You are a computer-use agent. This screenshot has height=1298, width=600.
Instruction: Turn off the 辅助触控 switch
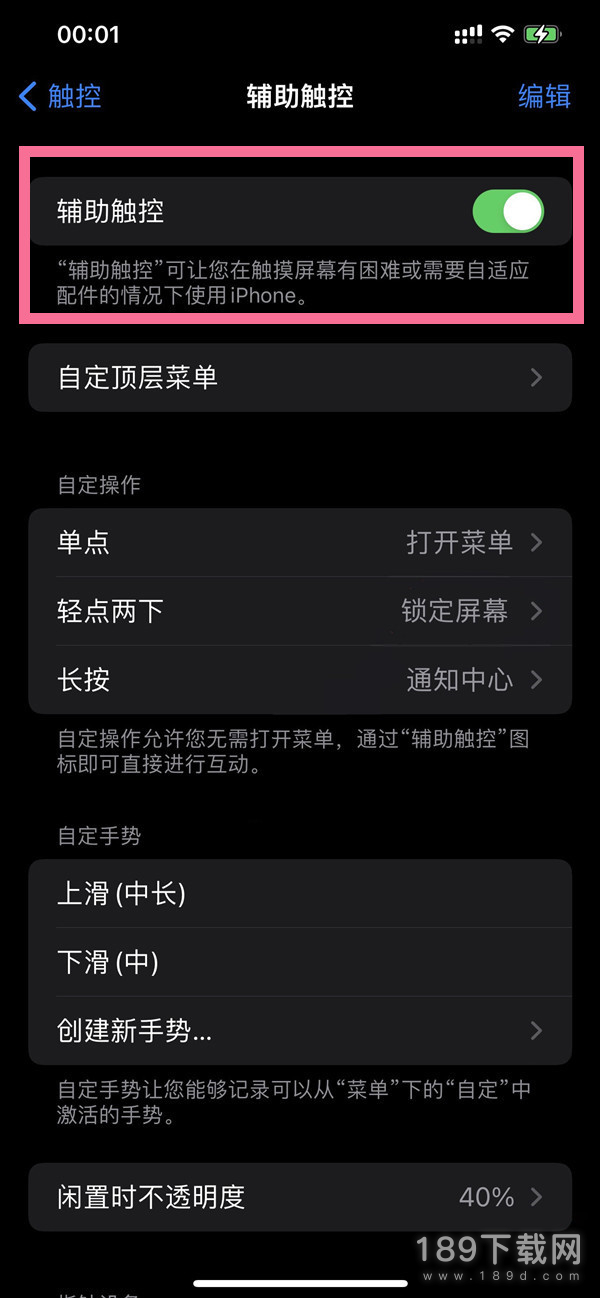point(508,212)
